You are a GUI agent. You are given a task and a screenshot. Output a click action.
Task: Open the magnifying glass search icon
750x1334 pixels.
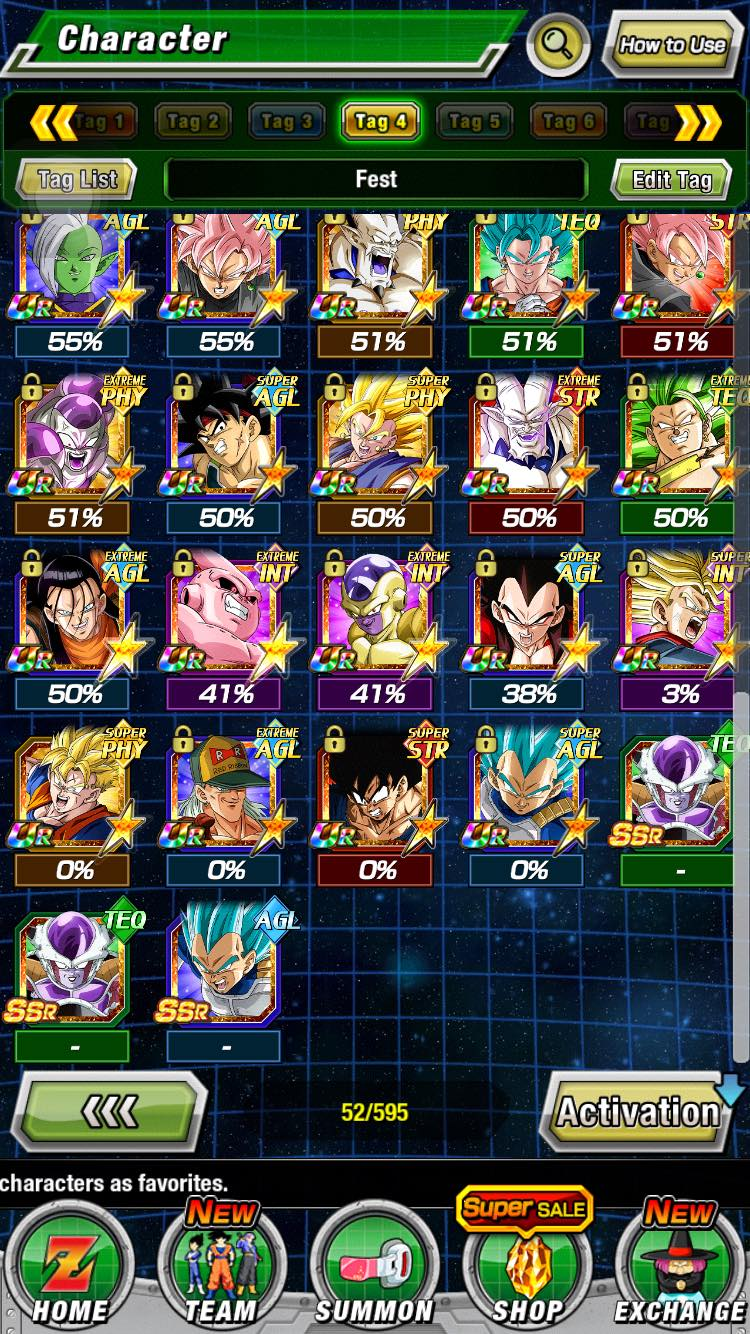(x=558, y=43)
